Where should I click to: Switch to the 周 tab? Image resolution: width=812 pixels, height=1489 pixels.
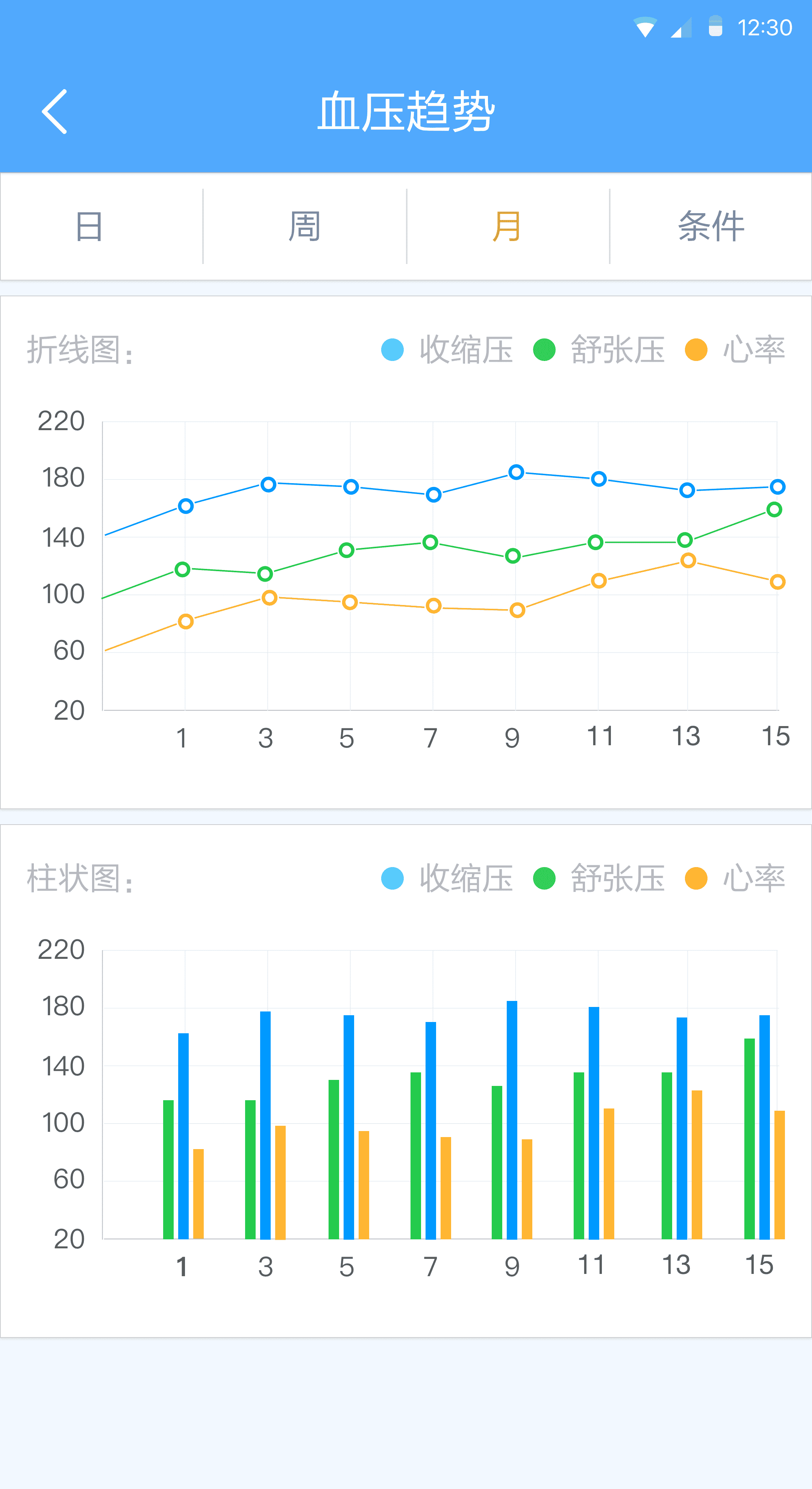pyautogui.click(x=304, y=226)
